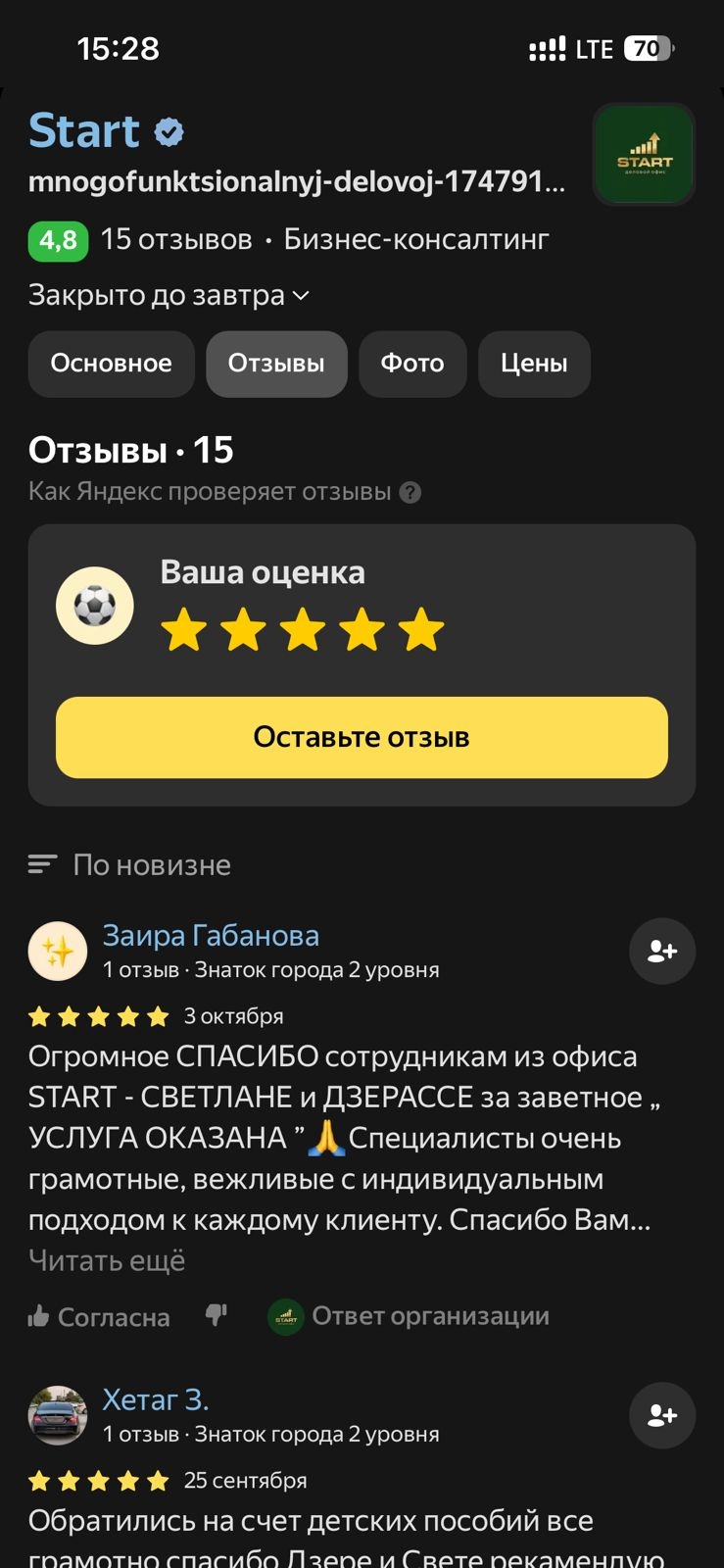Expand the Закрыто до завтра opening hours
The height and width of the screenshot is (1568, 724).
(x=169, y=295)
